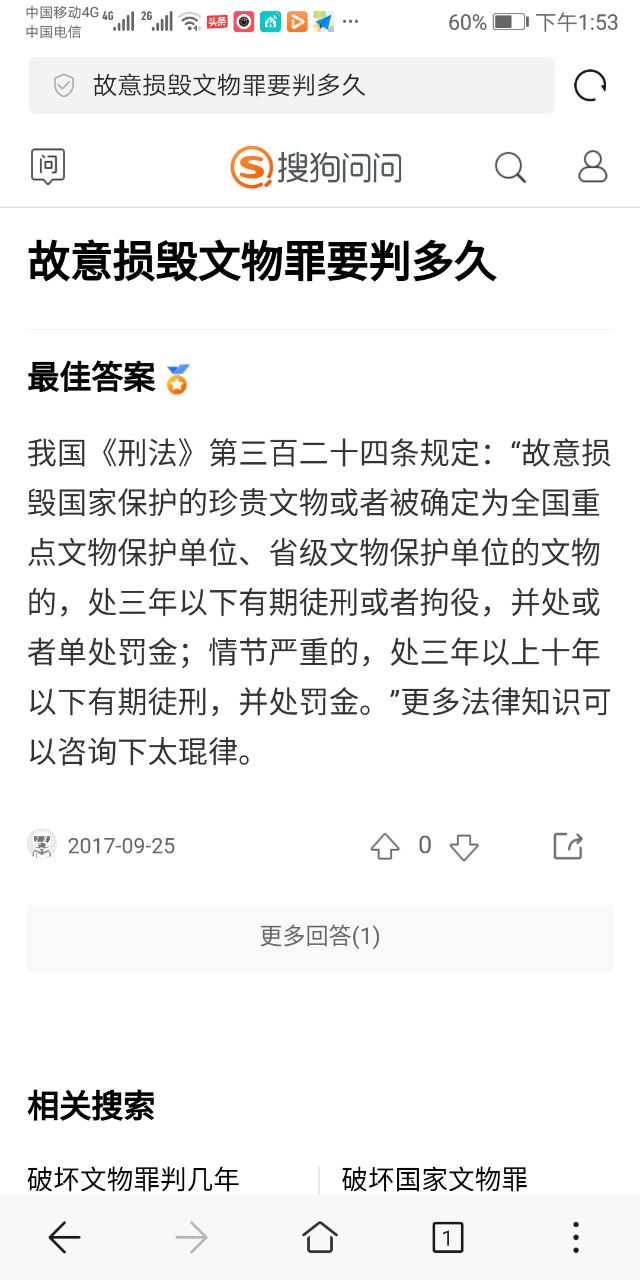Share the answer via share icon
The height and width of the screenshot is (1280, 640).
(x=568, y=846)
